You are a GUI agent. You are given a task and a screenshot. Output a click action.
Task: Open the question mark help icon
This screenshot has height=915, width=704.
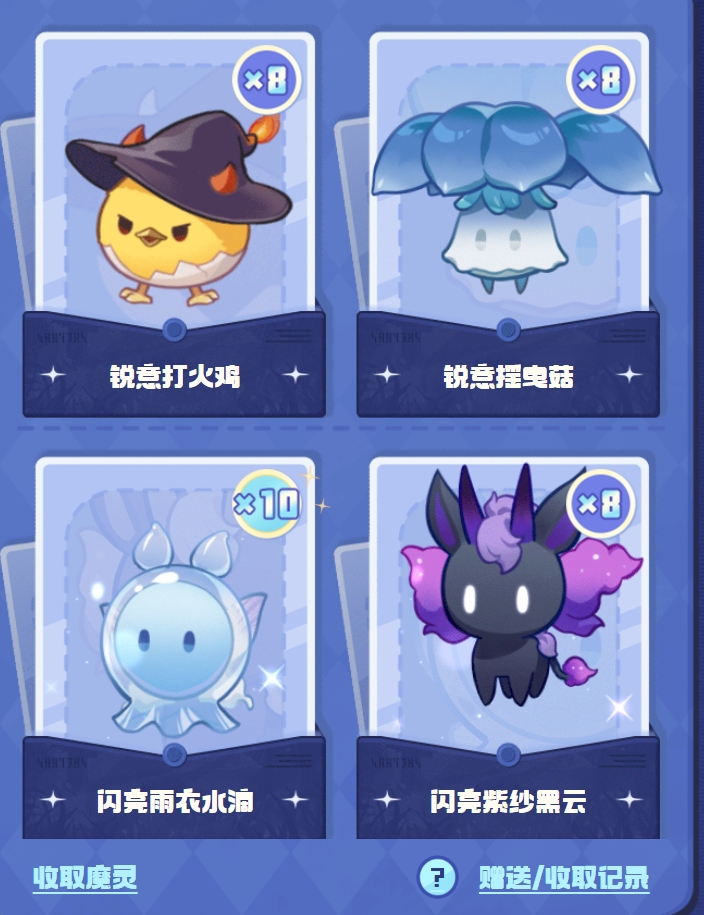click(437, 878)
